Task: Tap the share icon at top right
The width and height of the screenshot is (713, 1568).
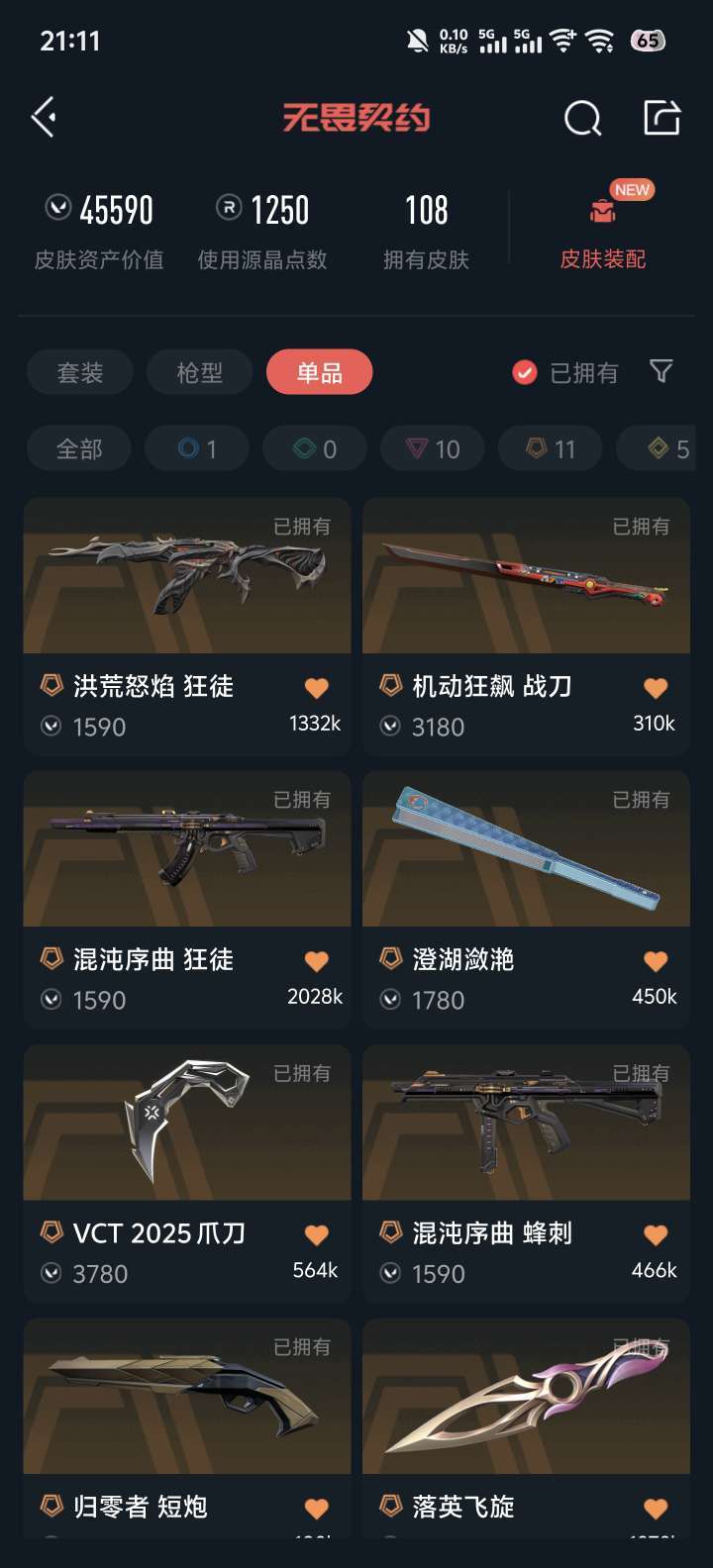Action: point(662,117)
